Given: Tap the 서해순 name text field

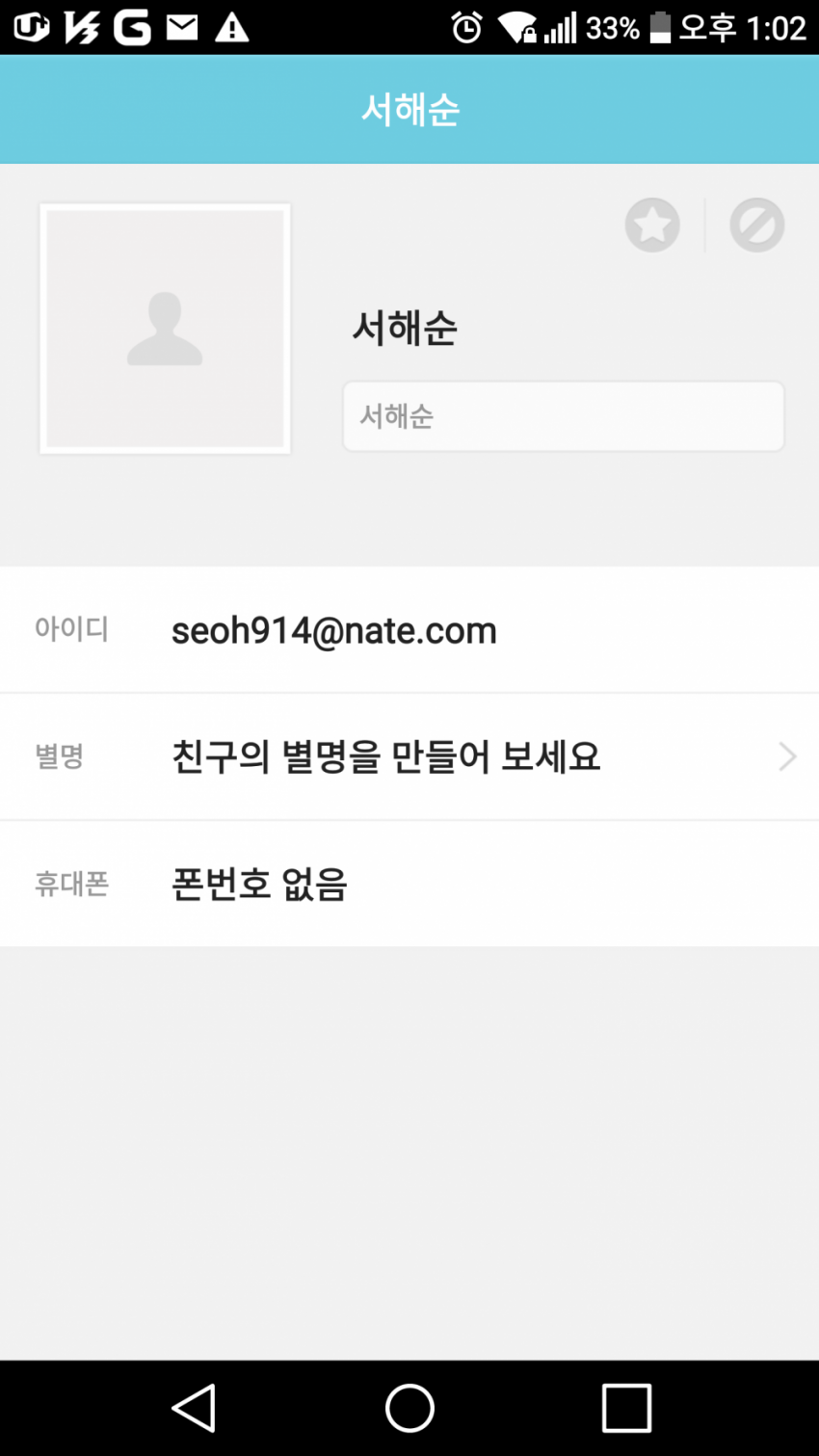Looking at the screenshot, I should coord(563,416).
